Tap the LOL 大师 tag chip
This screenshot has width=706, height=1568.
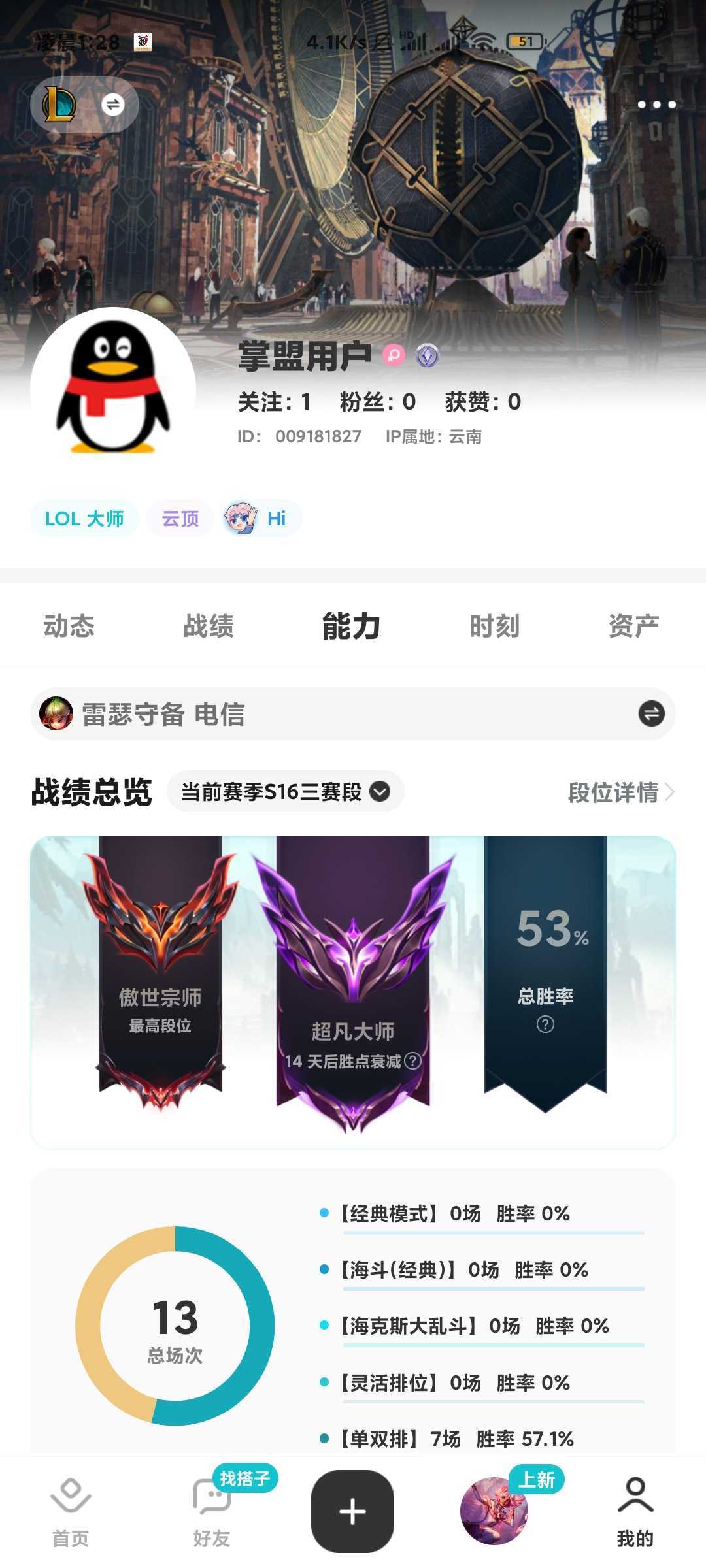click(84, 519)
